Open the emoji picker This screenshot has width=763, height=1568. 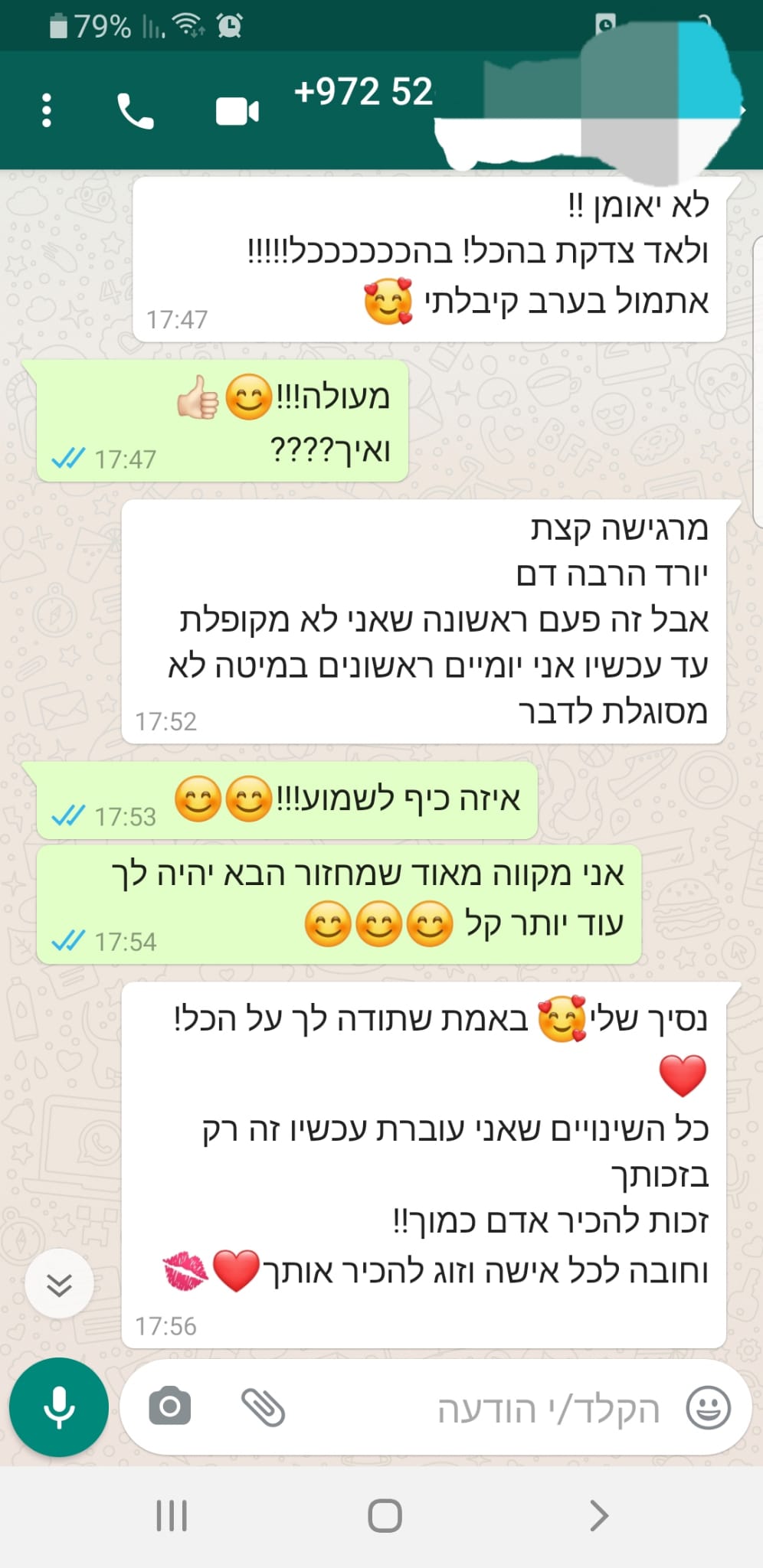pyautogui.click(x=708, y=1407)
